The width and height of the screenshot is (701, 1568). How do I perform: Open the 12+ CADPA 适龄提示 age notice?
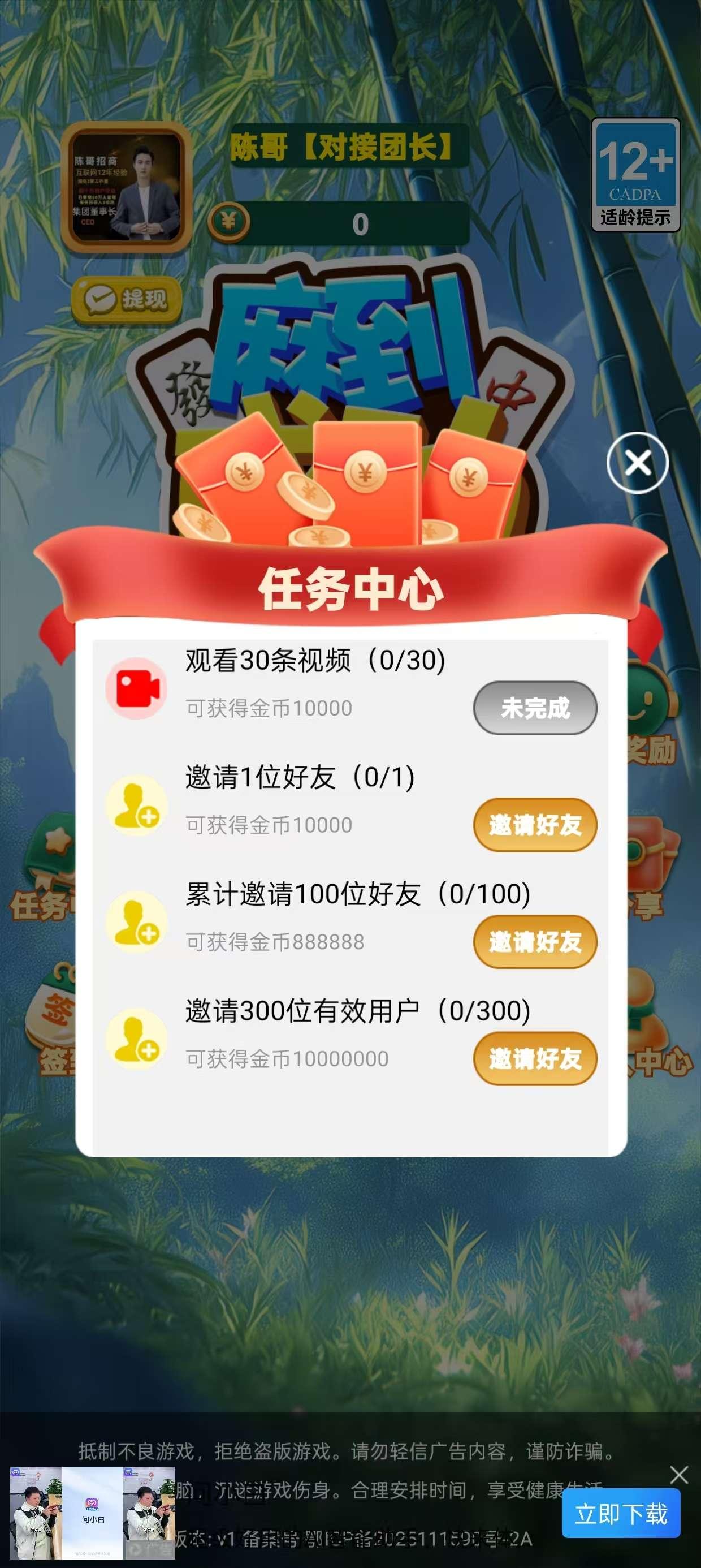click(x=635, y=175)
